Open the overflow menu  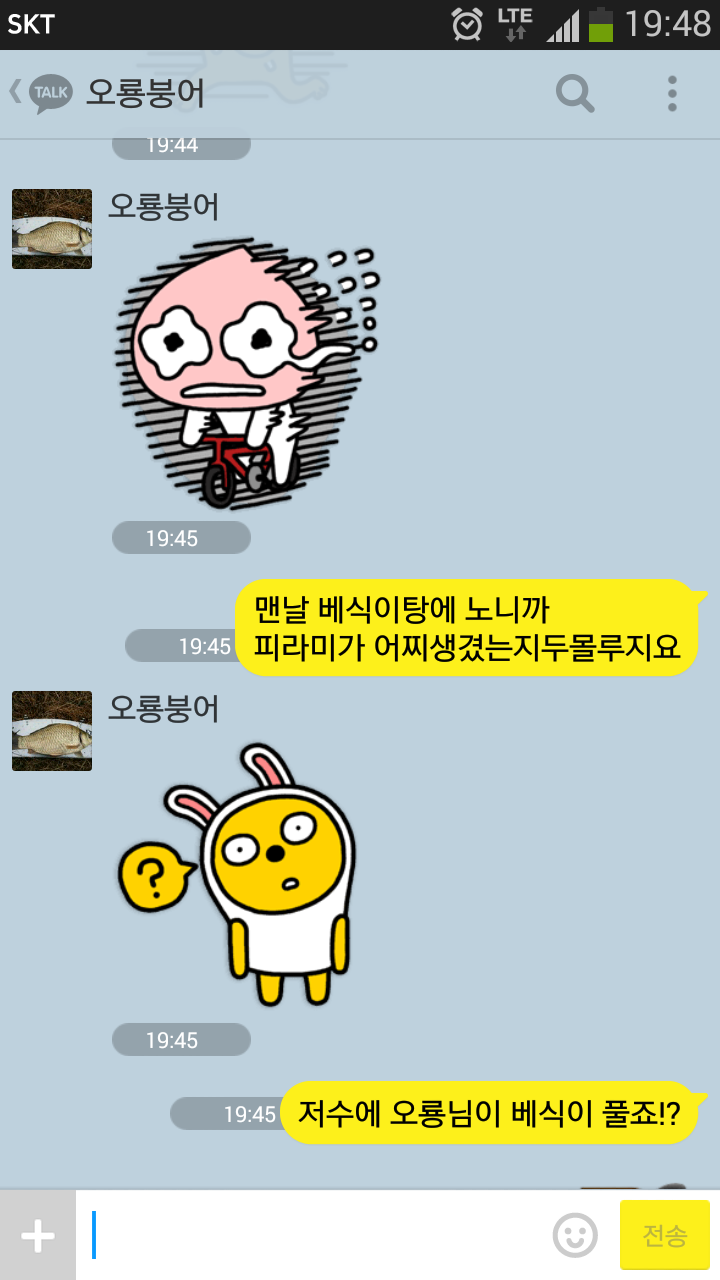672,94
